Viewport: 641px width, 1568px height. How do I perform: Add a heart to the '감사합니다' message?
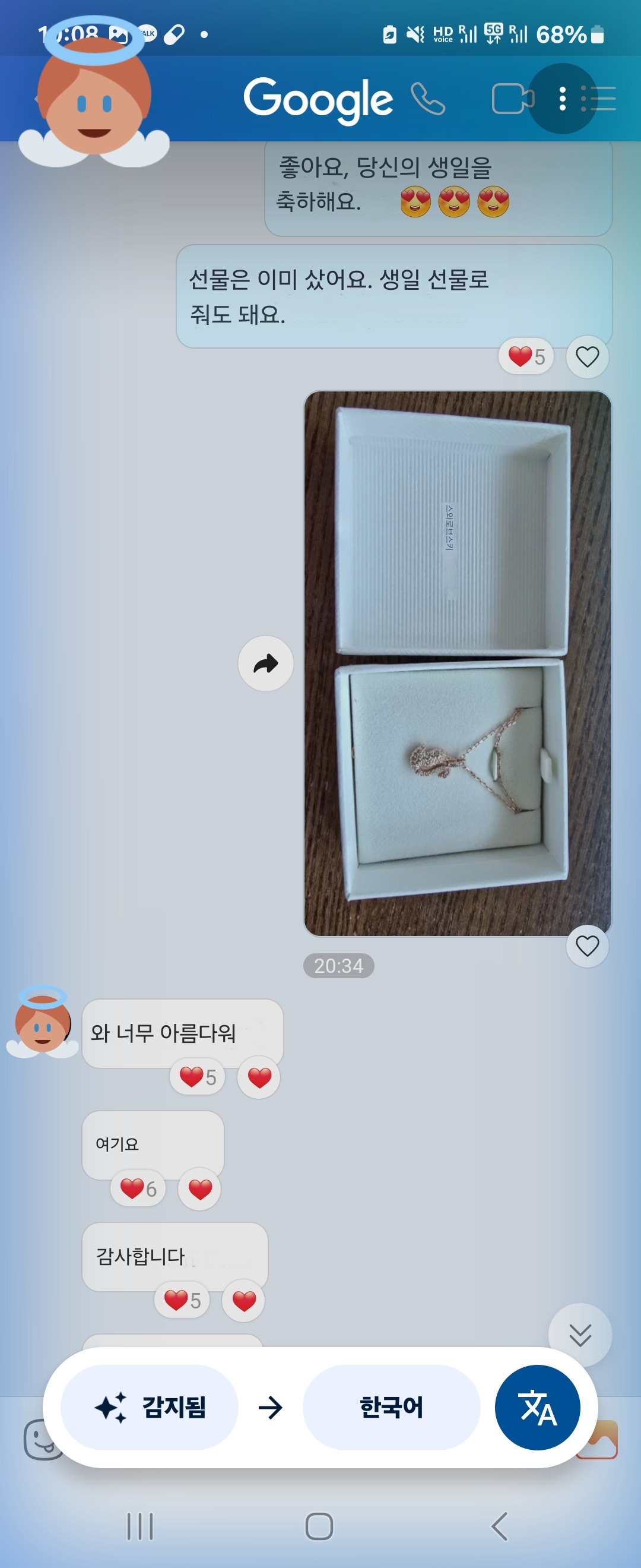click(244, 1301)
